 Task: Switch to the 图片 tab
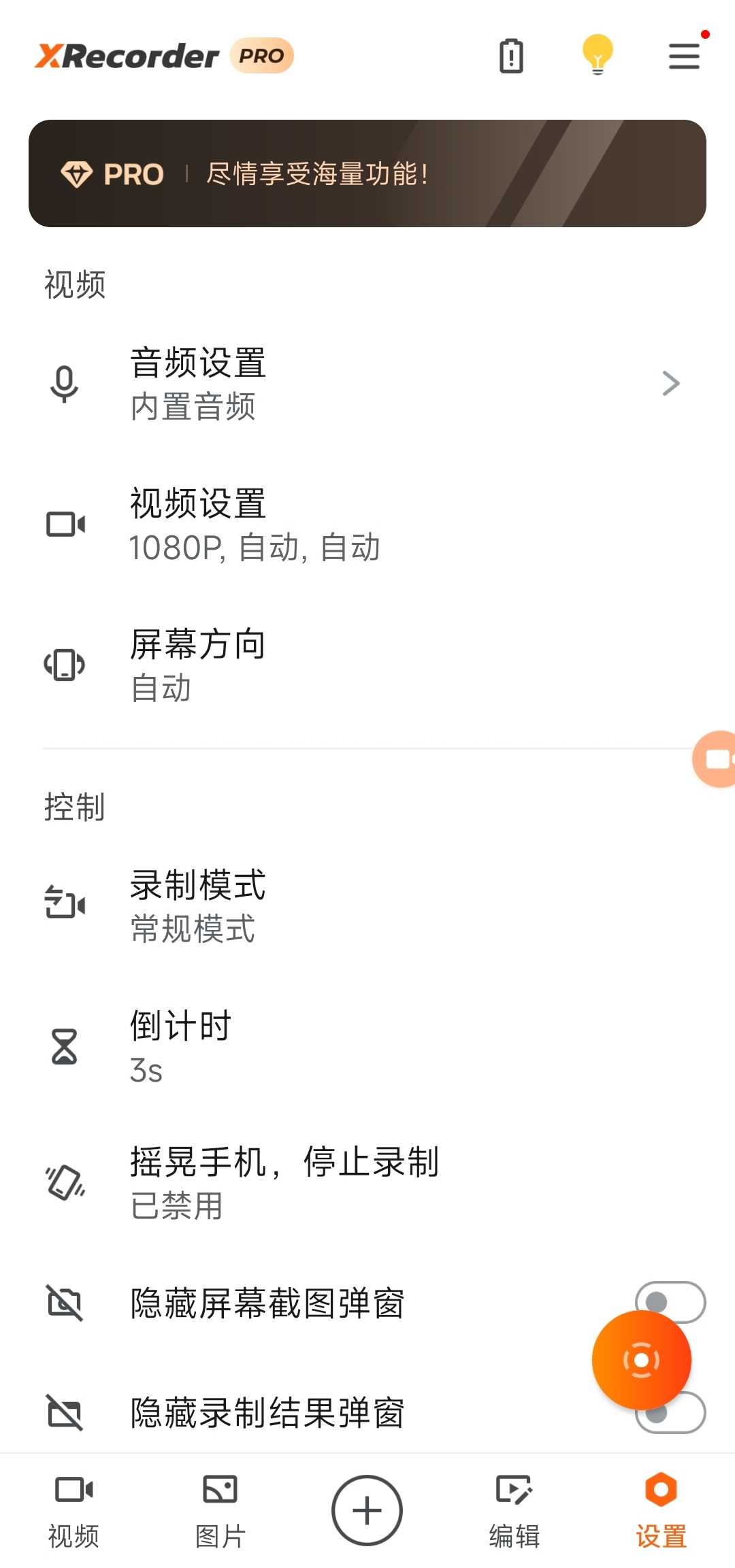tap(220, 1512)
